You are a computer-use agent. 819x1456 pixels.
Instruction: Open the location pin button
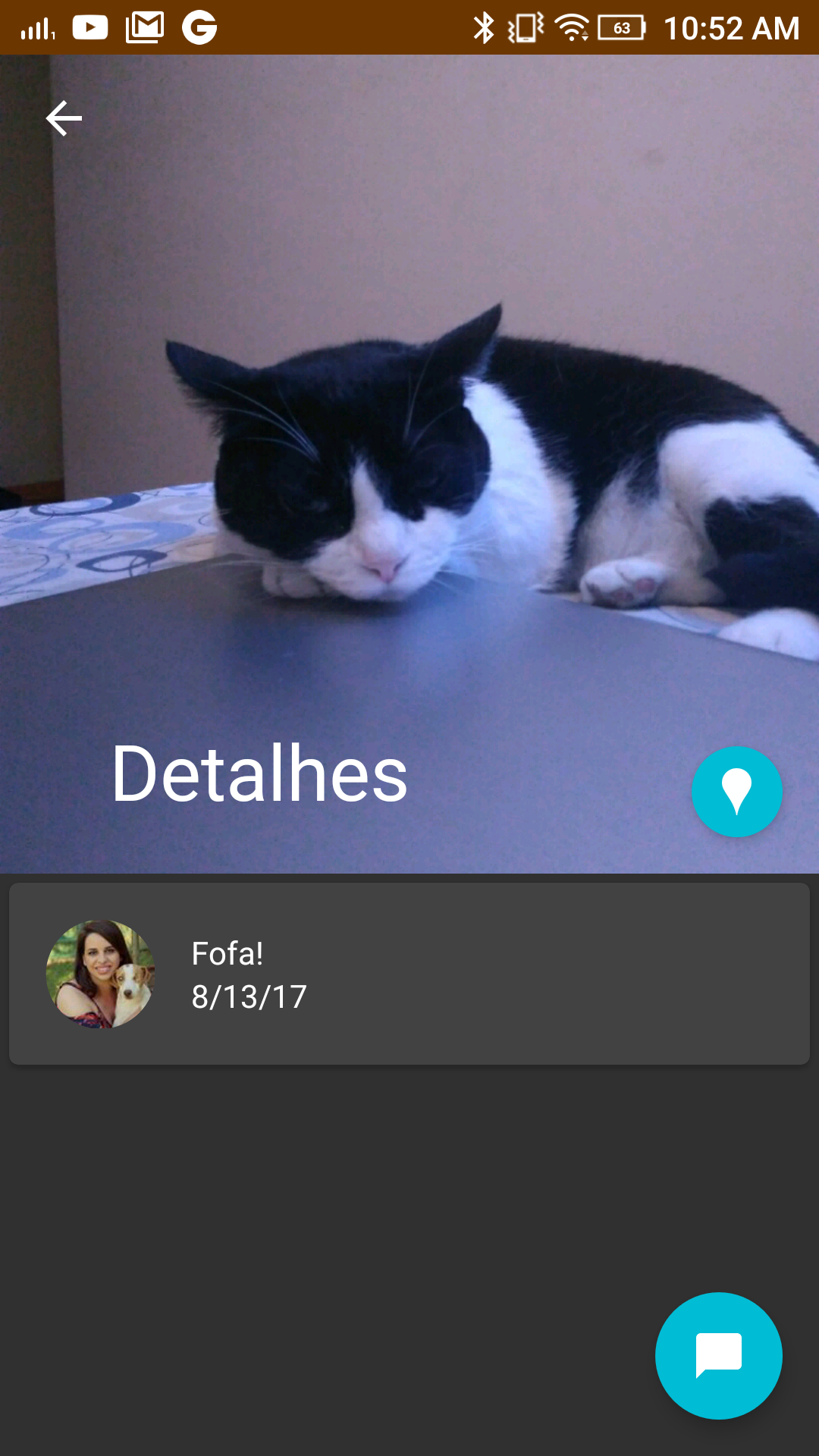[736, 791]
